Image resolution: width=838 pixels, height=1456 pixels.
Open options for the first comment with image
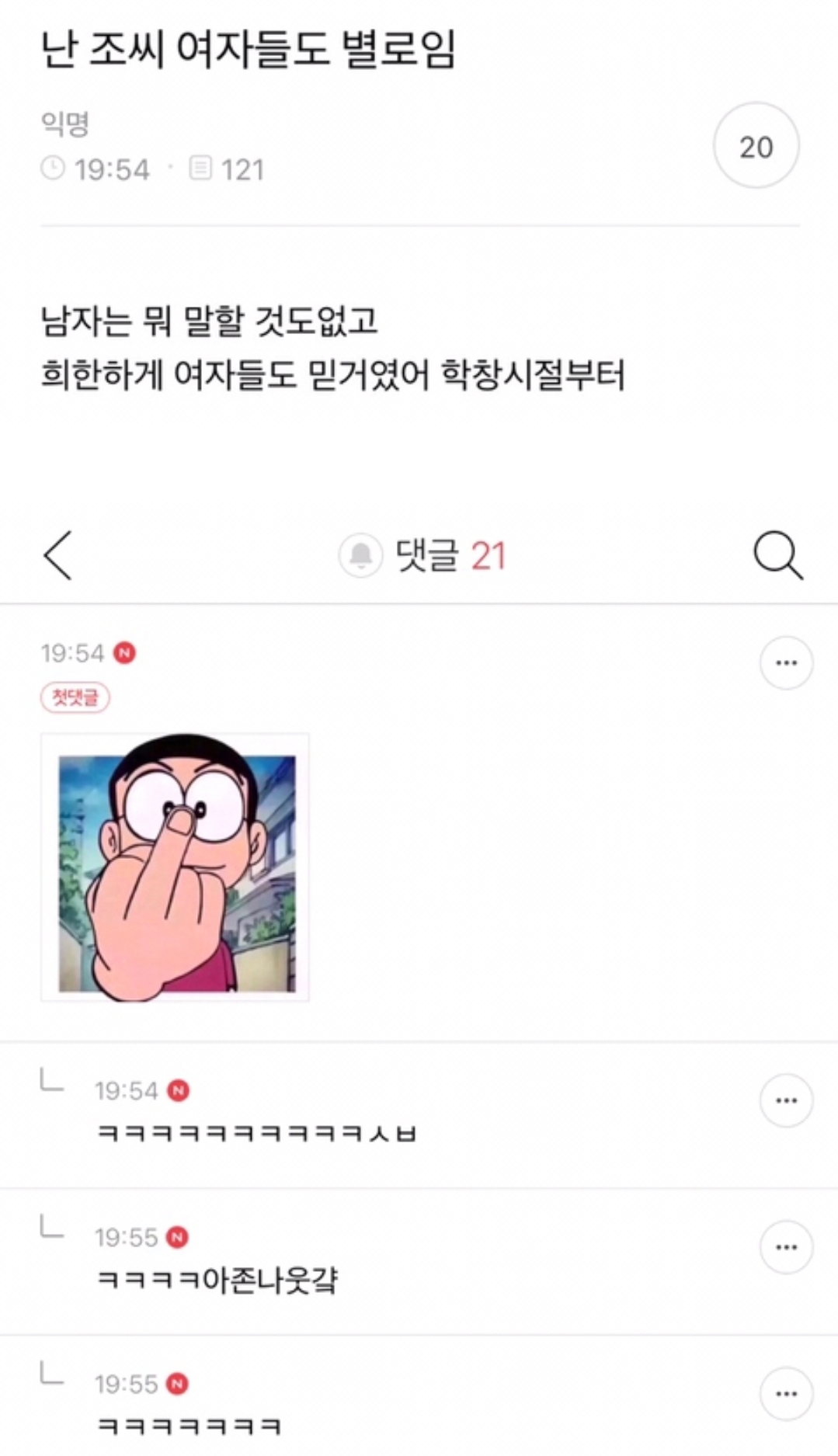coord(786,663)
